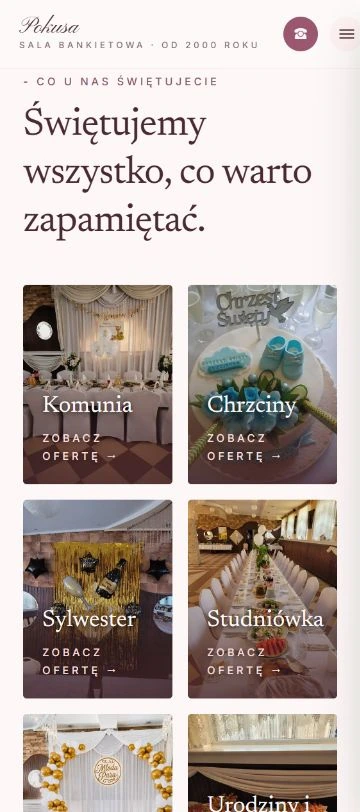Open the Studniówka offer card
Viewport: 360px width, 812px height.
(x=263, y=599)
